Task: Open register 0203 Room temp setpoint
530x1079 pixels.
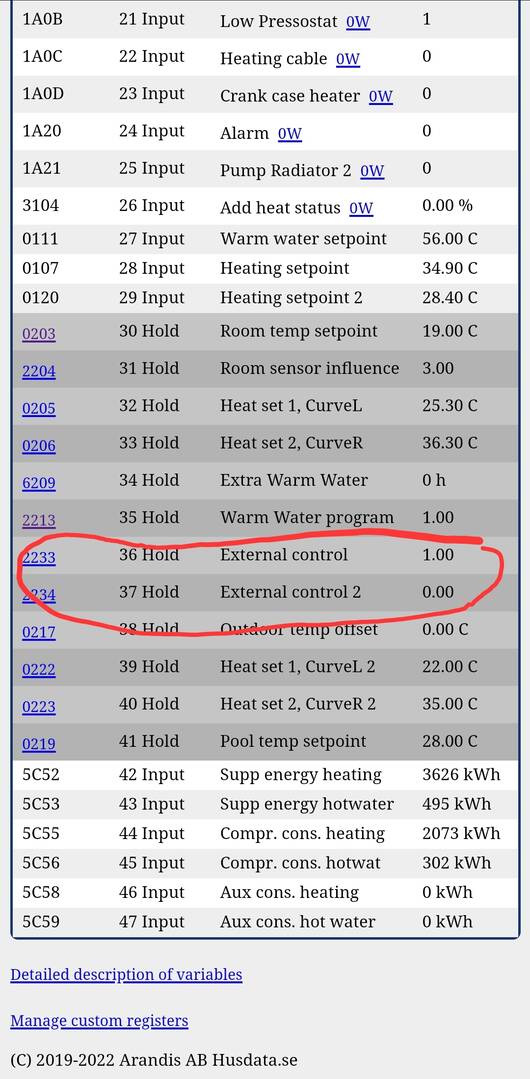Action: click(x=39, y=334)
